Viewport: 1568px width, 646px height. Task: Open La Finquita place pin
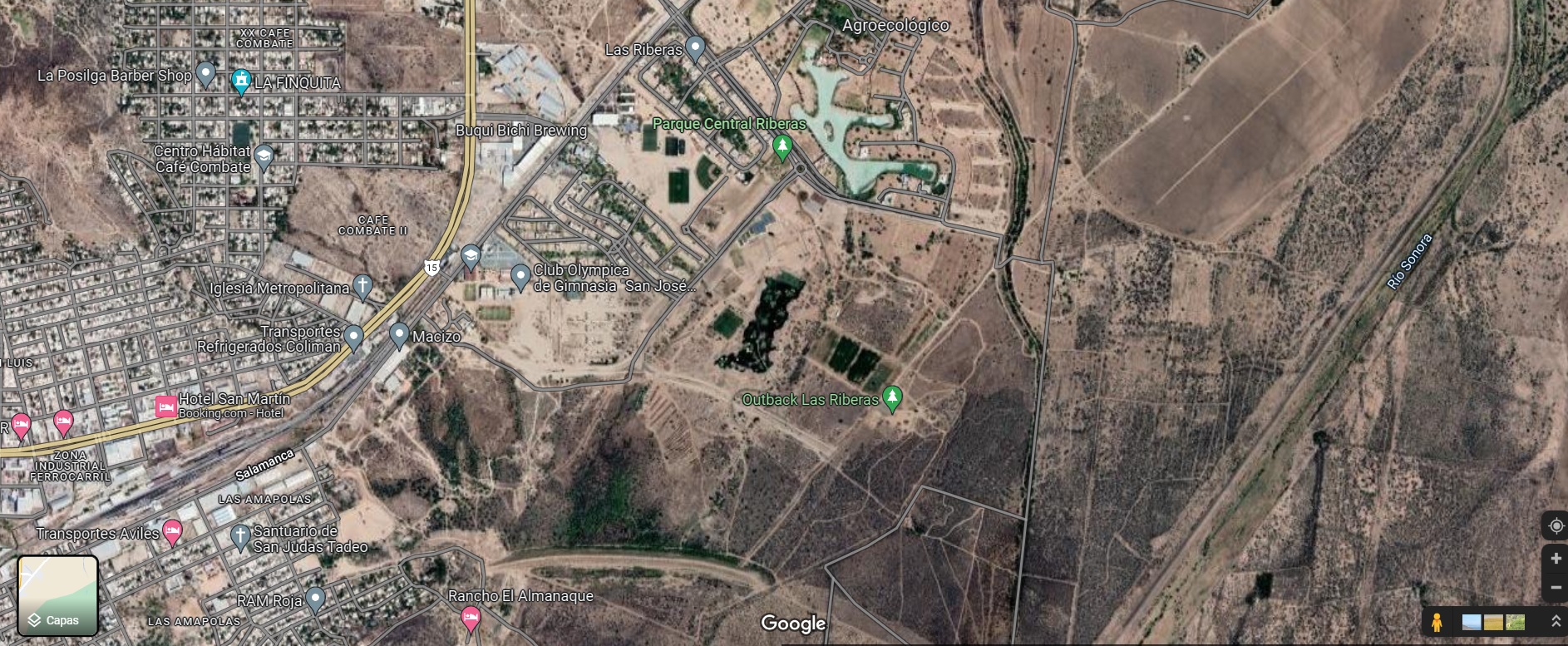click(x=241, y=81)
